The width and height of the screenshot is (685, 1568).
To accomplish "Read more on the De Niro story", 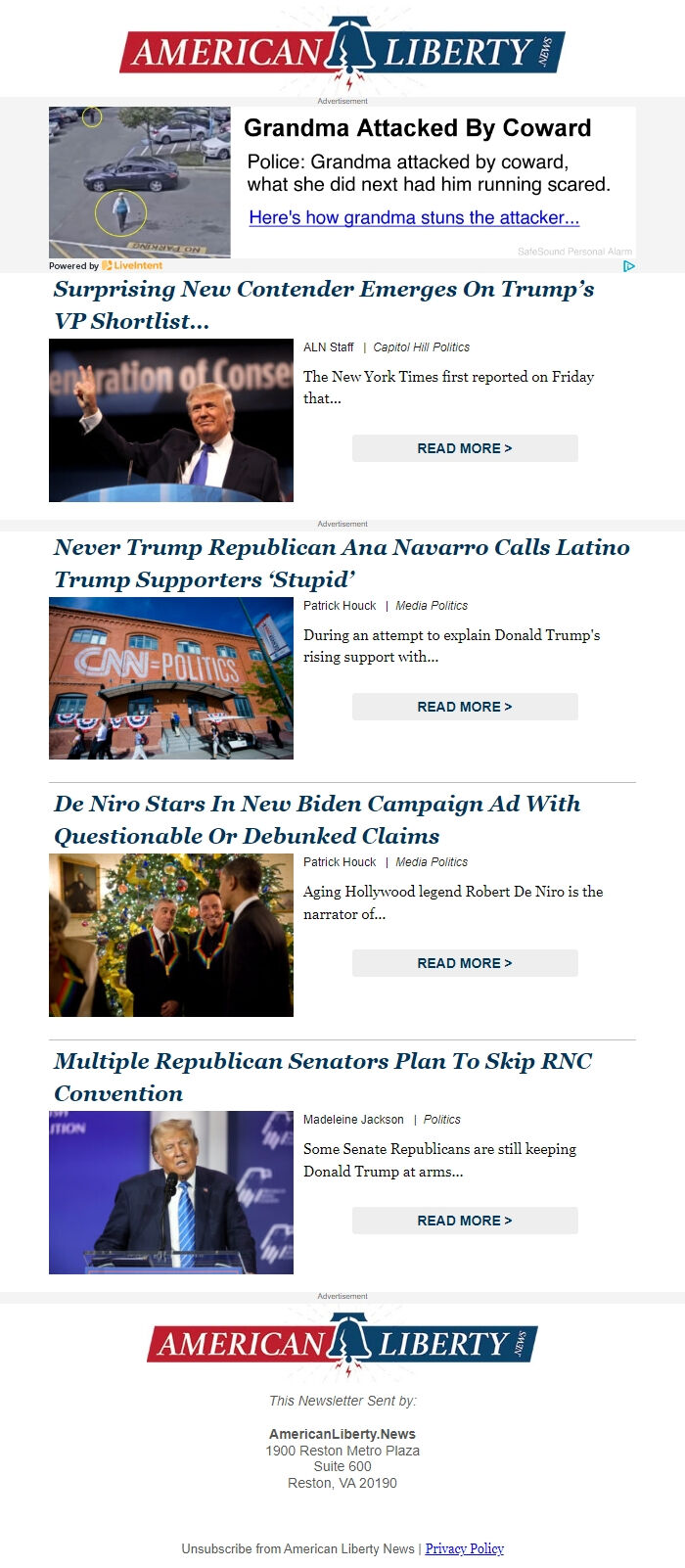I will point(465,963).
